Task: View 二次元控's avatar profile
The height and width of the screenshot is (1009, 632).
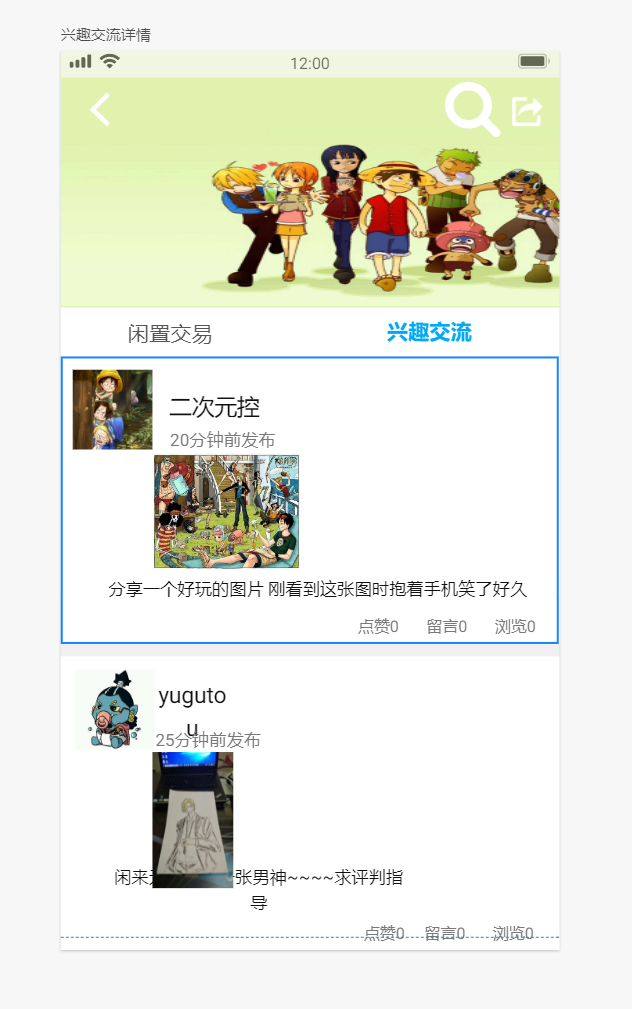Action: coord(112,409)
